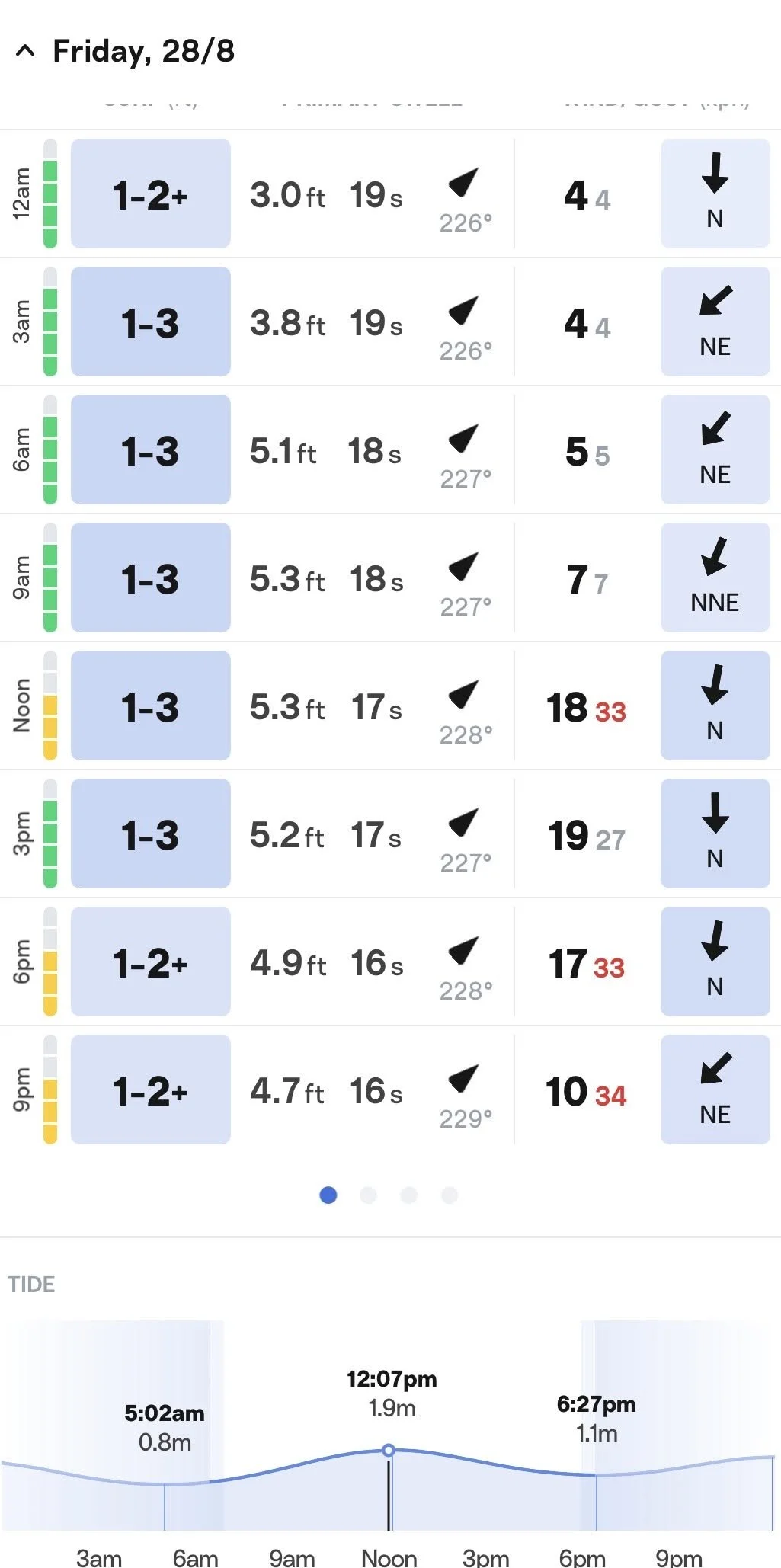Viewport: 781px width, 1568px height.
Task: Select the 12:07pm high tide marker
Action: (x=389, y=1450)
